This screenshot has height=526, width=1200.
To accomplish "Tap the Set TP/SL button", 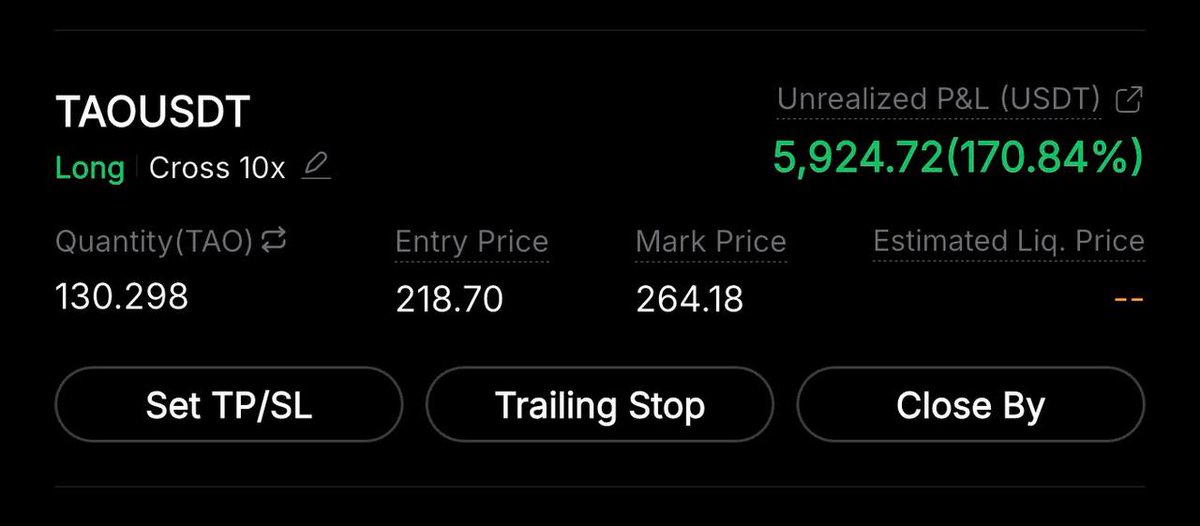I will (229, 406).
